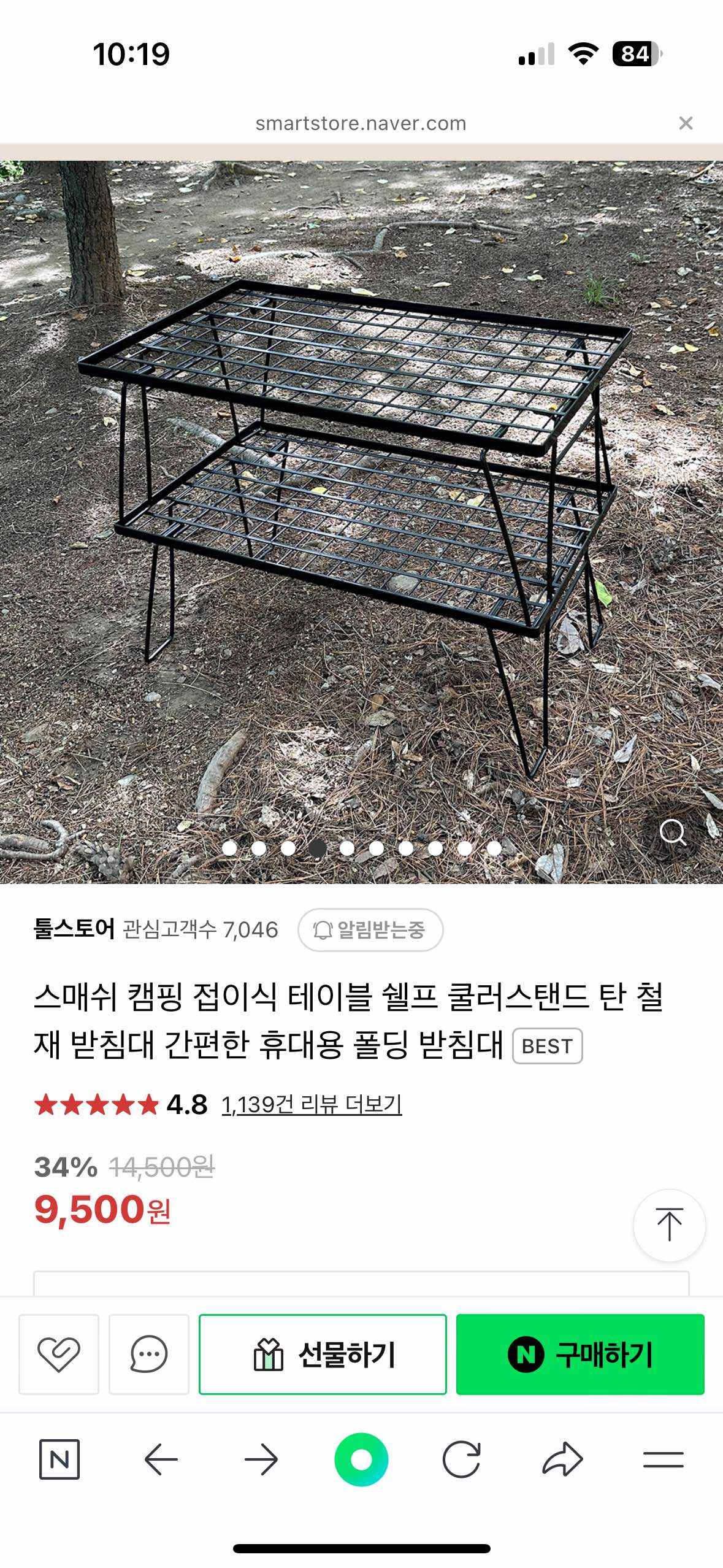Tap 구매하기 to buy now

tap(580, 1354)
